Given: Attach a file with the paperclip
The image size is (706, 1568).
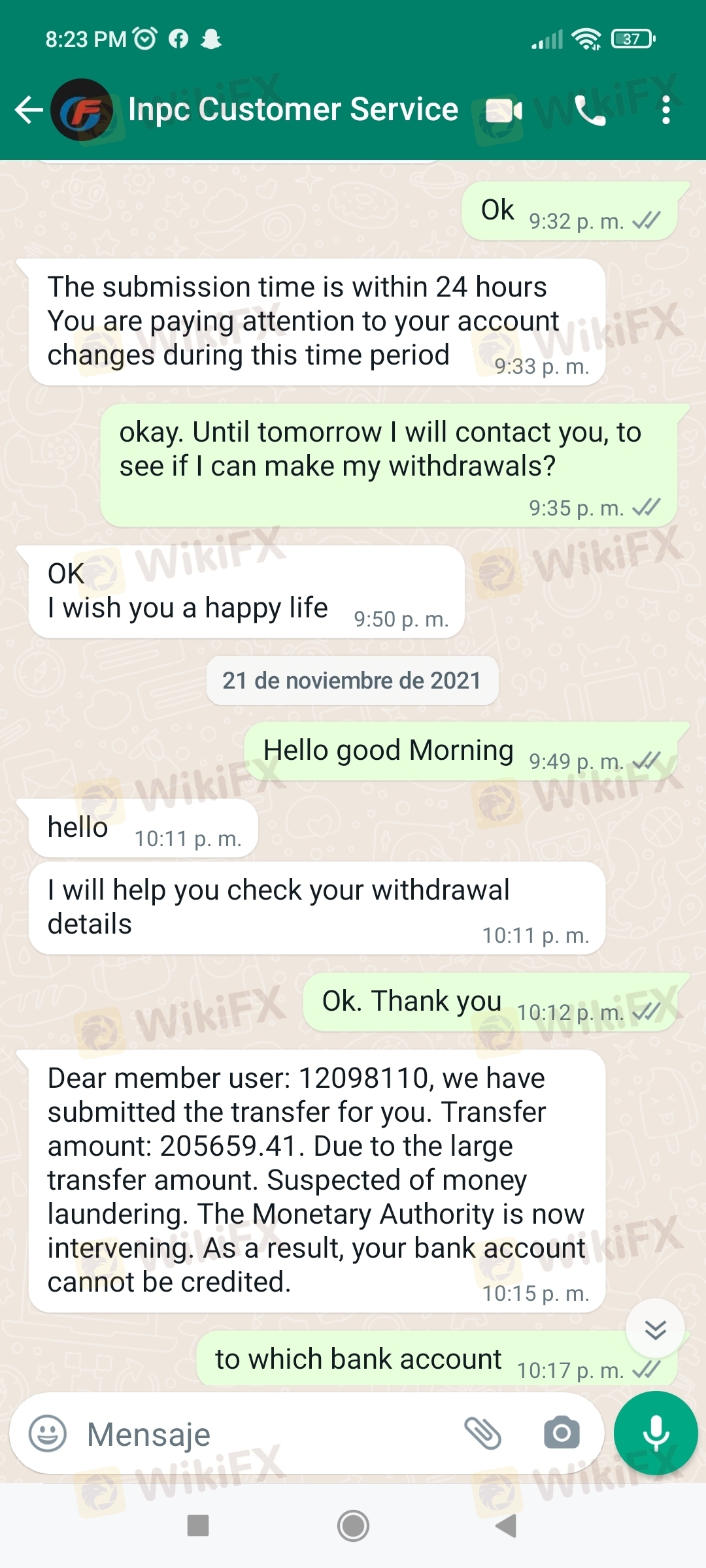Looking at the screenshot, I should (x=482, y=1434).
